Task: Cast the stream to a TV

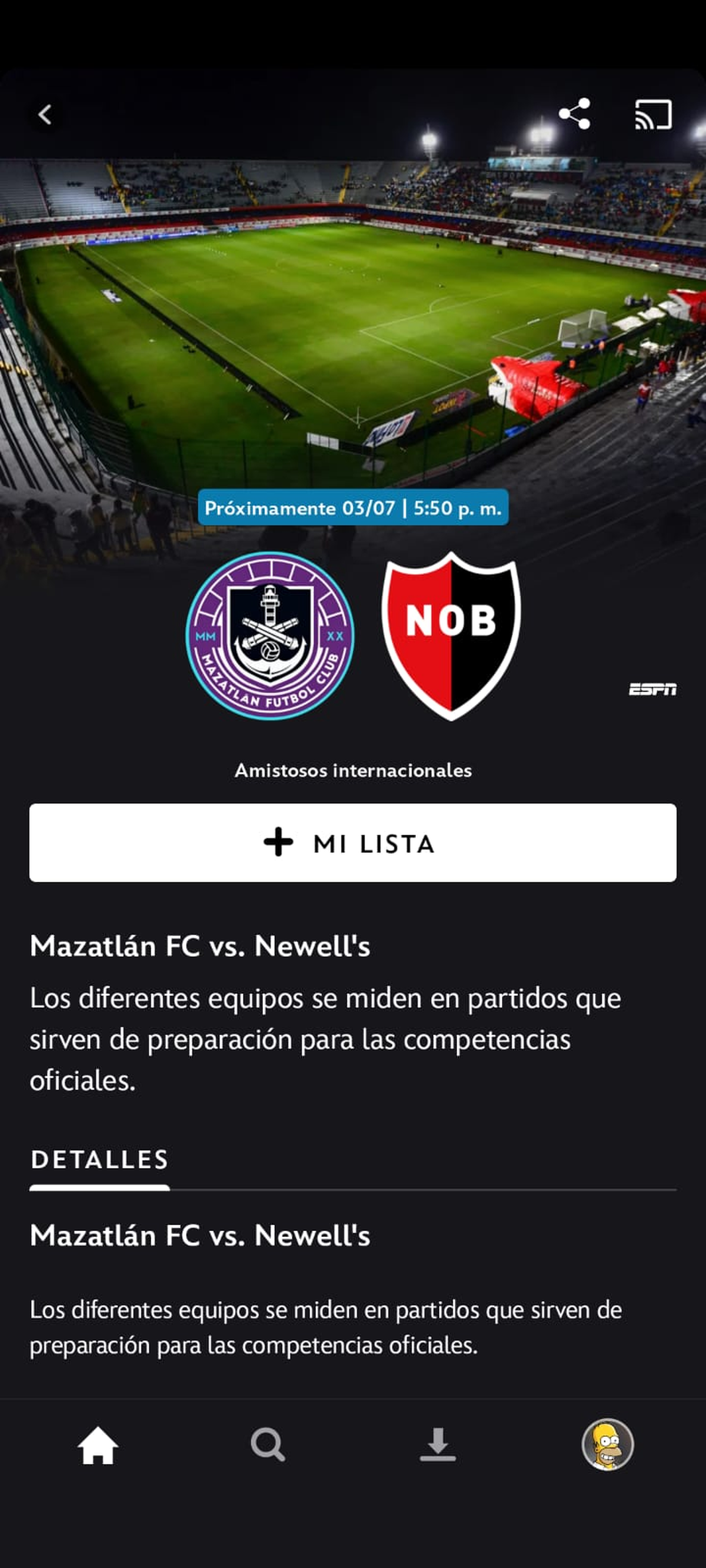Action: pos(653,115)
